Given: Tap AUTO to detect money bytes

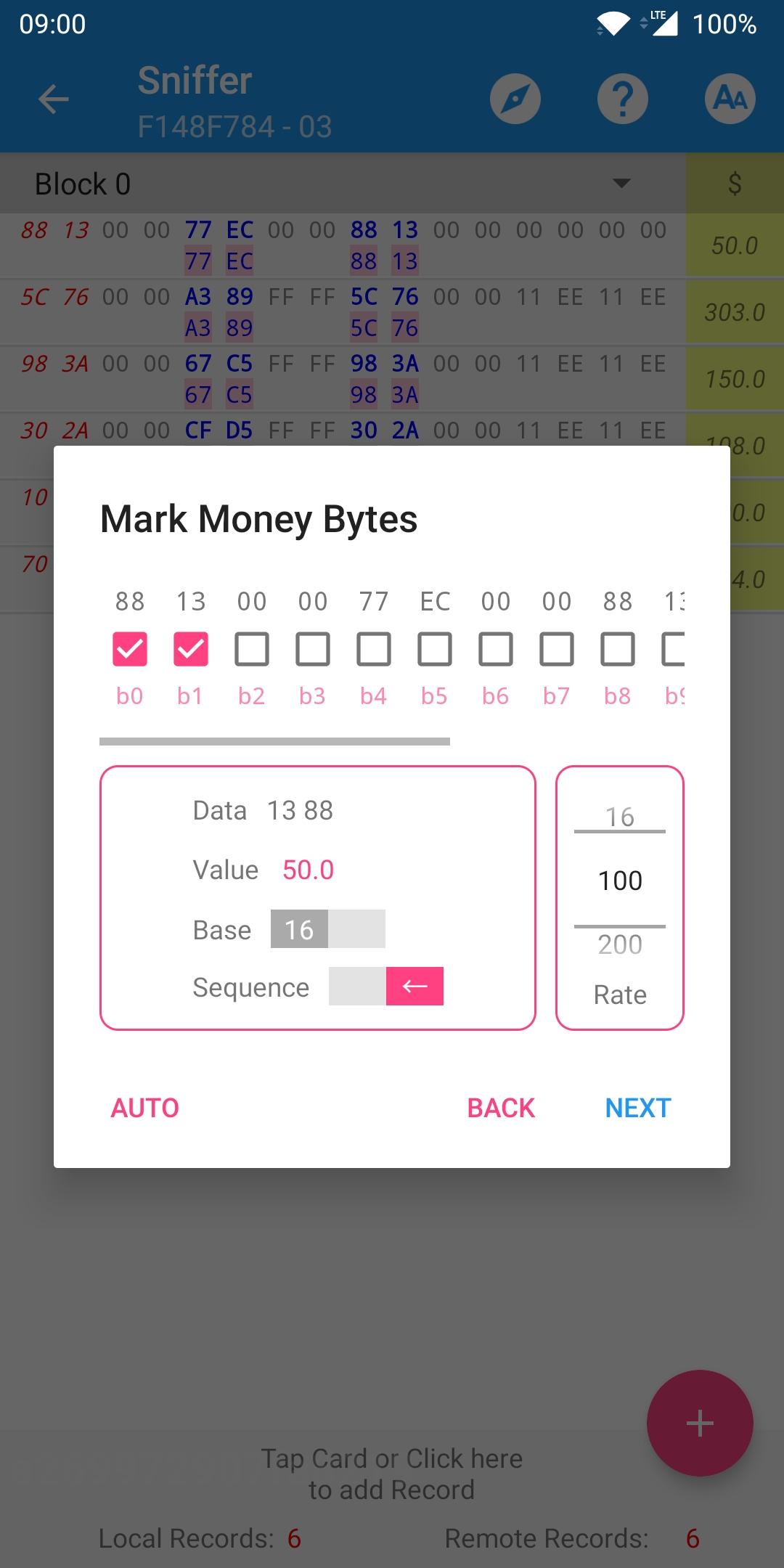Looking at the screenshot, I should tap(145, 1108).
